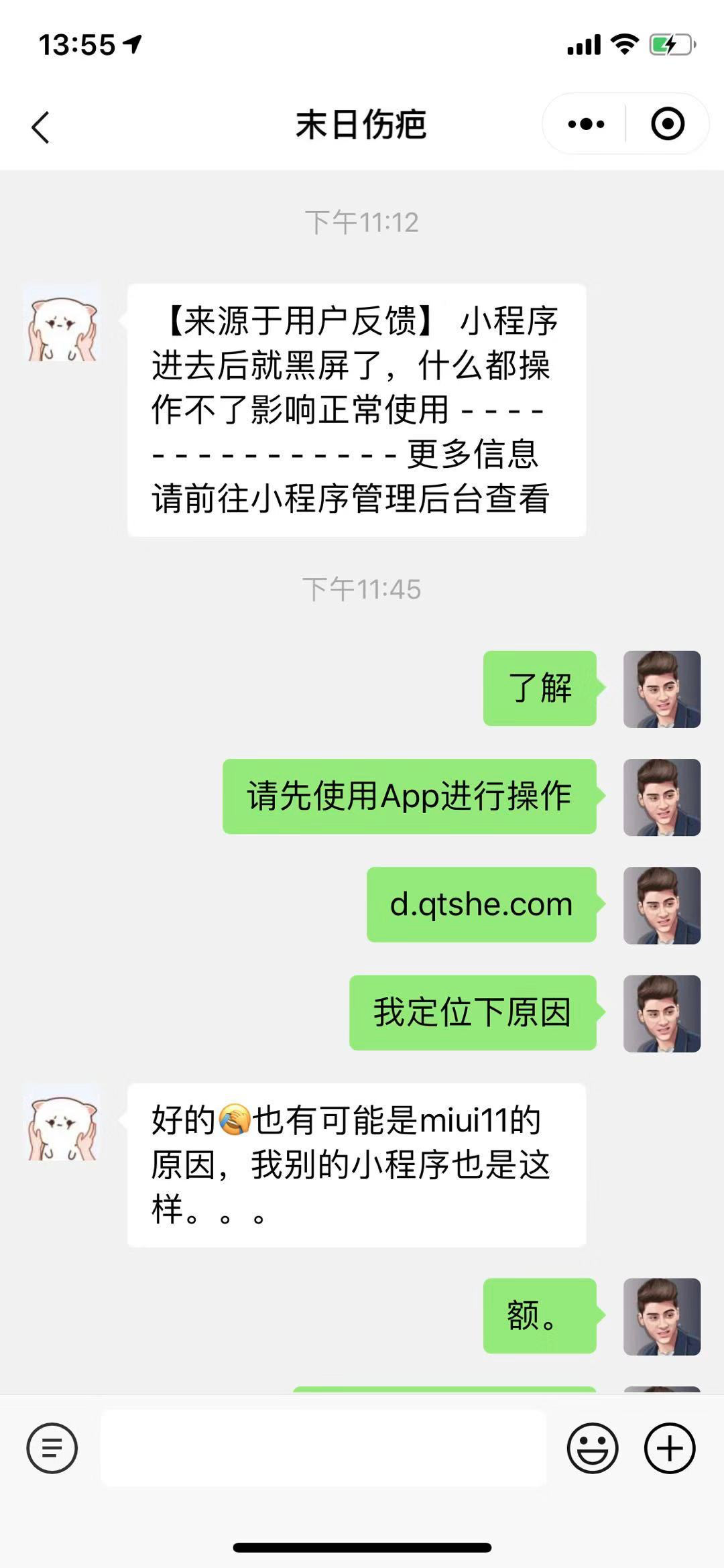
Task: Open the d.qtshe.com message
Action: click(x=481, y=904)
